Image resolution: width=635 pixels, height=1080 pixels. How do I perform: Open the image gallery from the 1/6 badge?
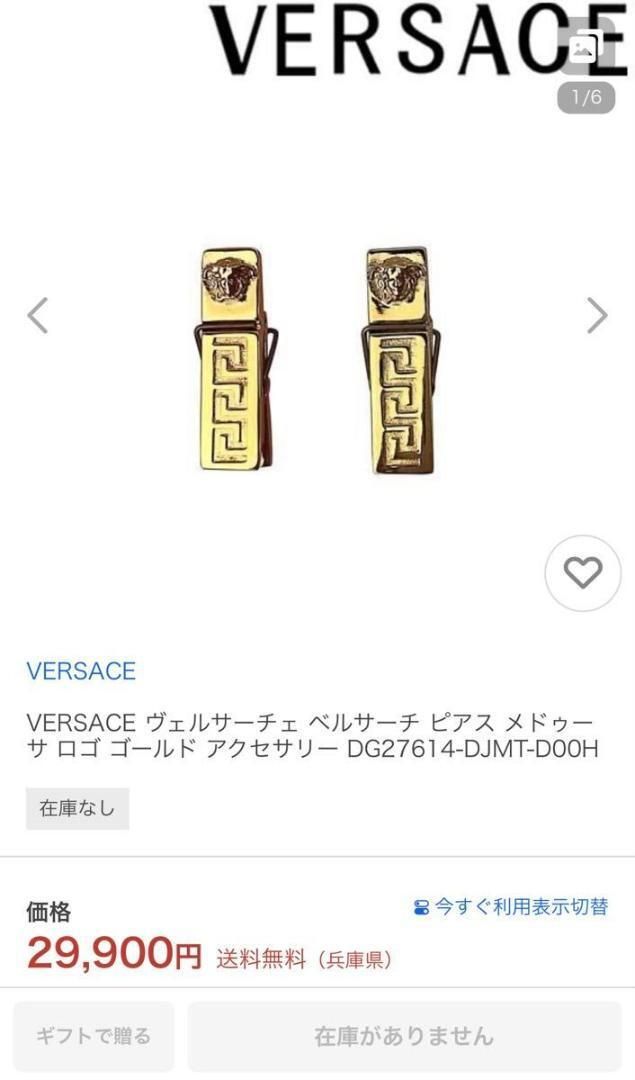586,97
